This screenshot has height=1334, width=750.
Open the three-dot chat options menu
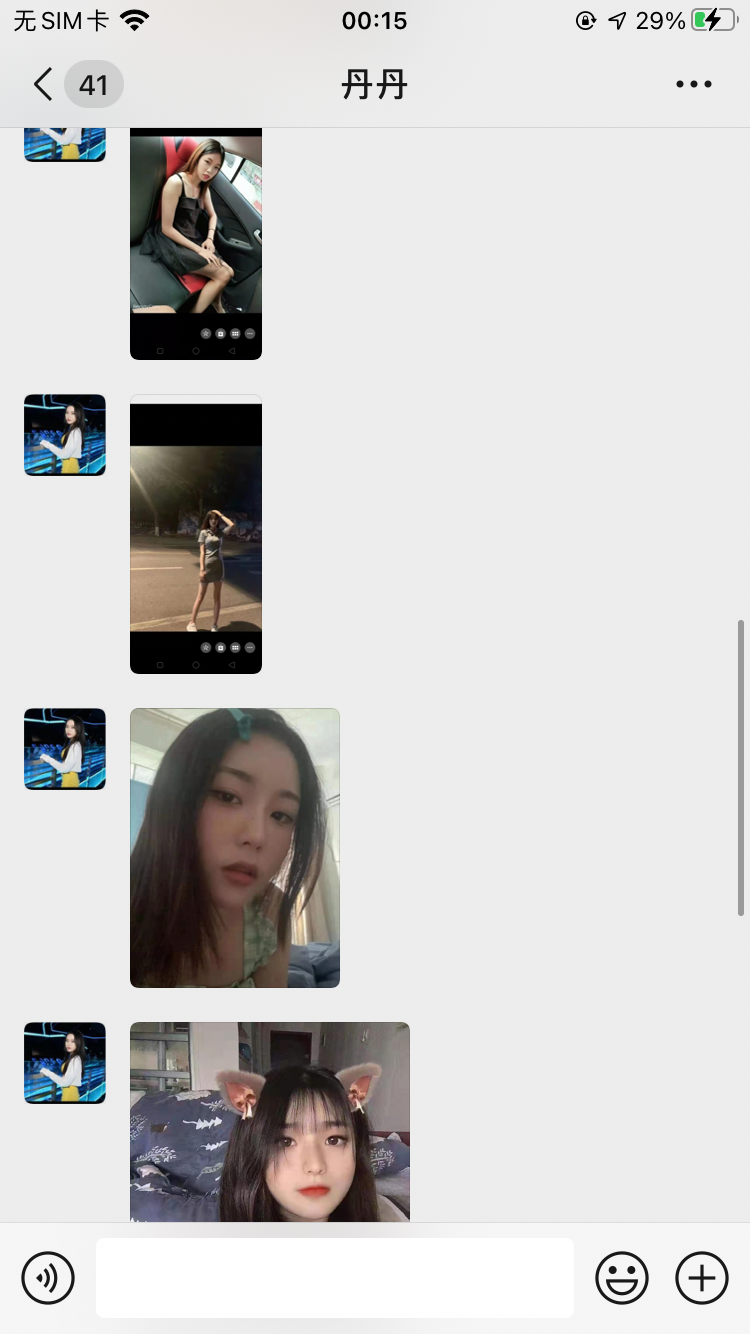point(693,85)
